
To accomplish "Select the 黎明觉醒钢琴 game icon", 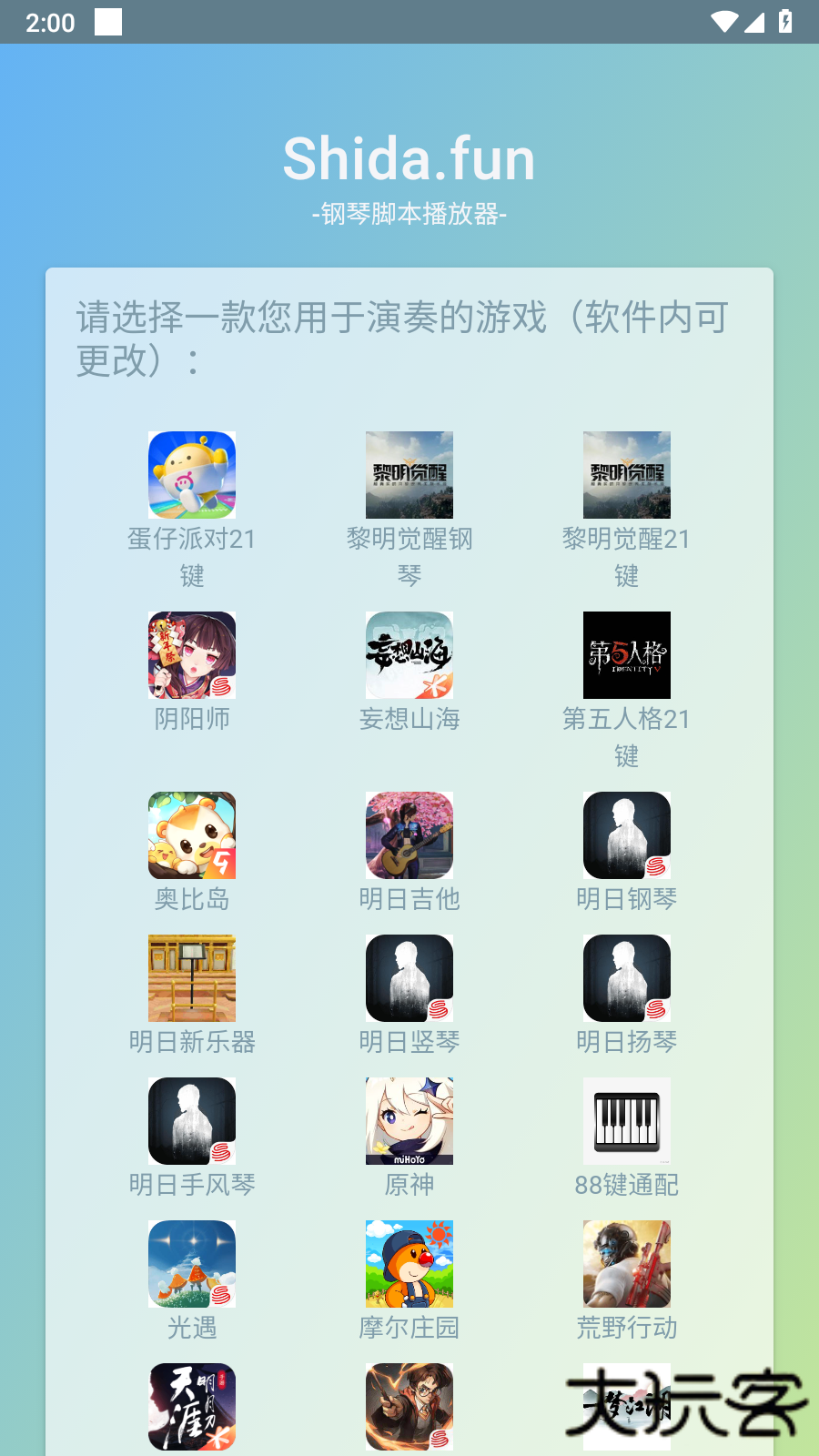I will tap(409, 474).
